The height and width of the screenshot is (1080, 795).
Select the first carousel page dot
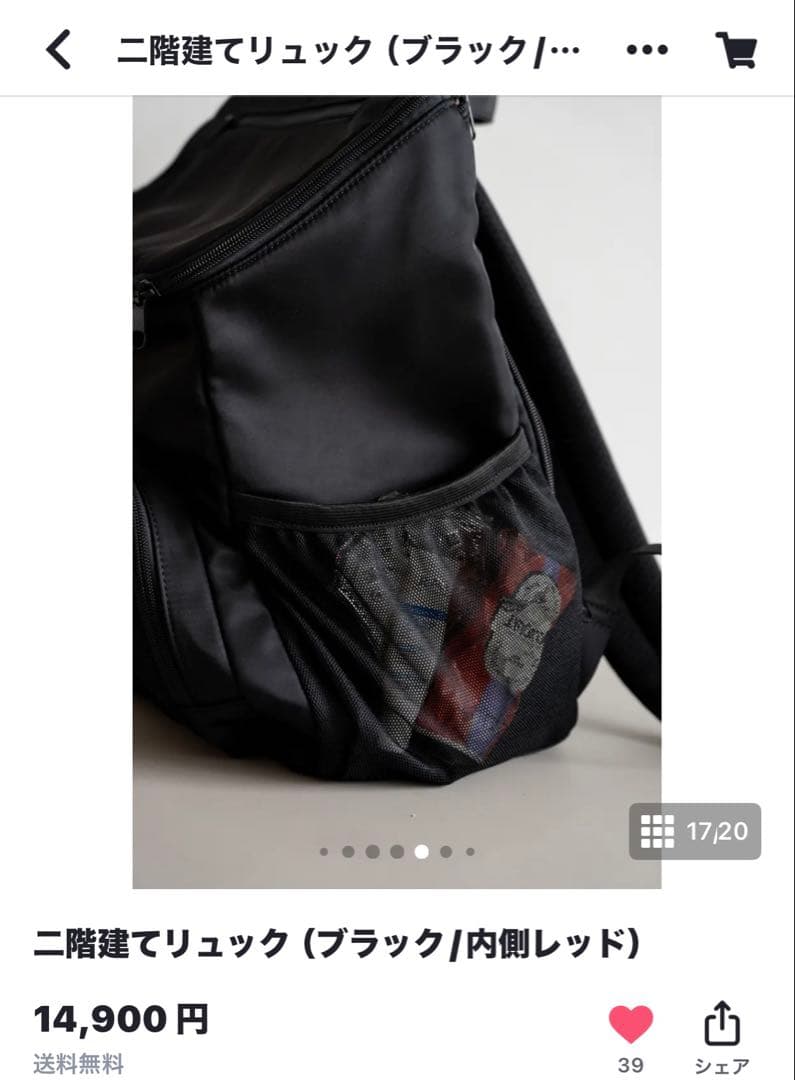point(326,851)
